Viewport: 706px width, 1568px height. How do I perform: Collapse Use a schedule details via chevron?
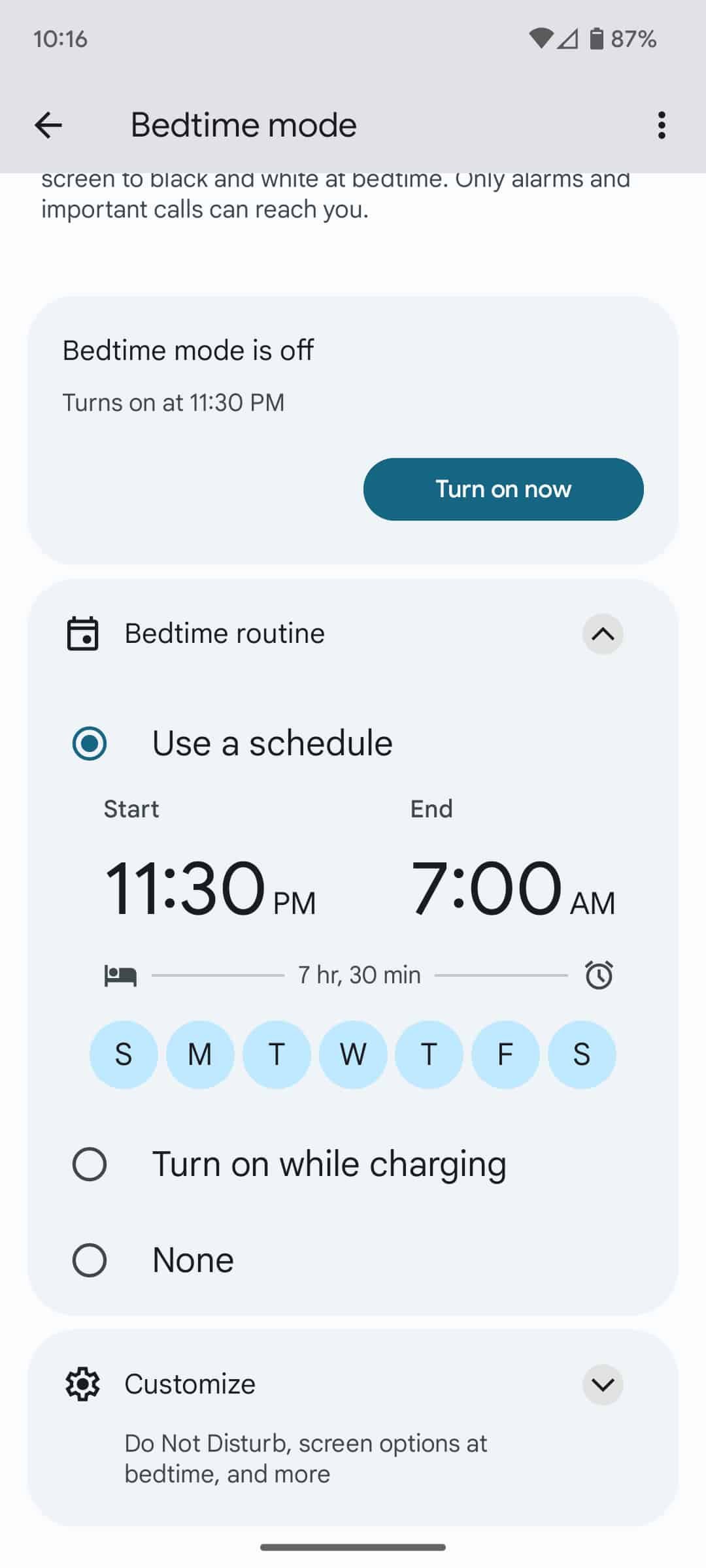pyautogui.click(x=603, y=634)
